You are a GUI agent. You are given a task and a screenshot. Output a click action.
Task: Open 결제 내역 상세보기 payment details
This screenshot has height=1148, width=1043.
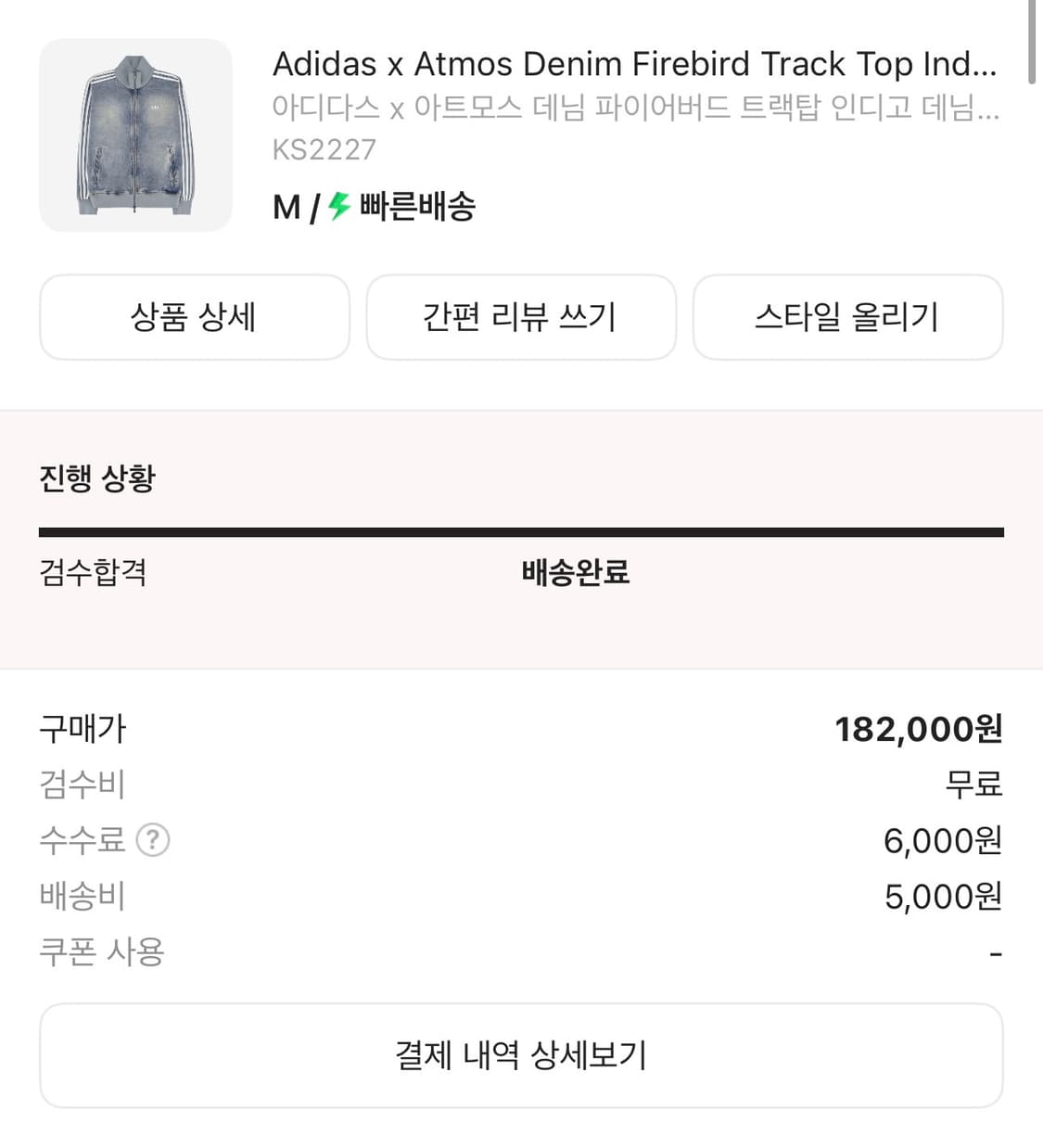pyautogui.click(x=521, y=1055)
